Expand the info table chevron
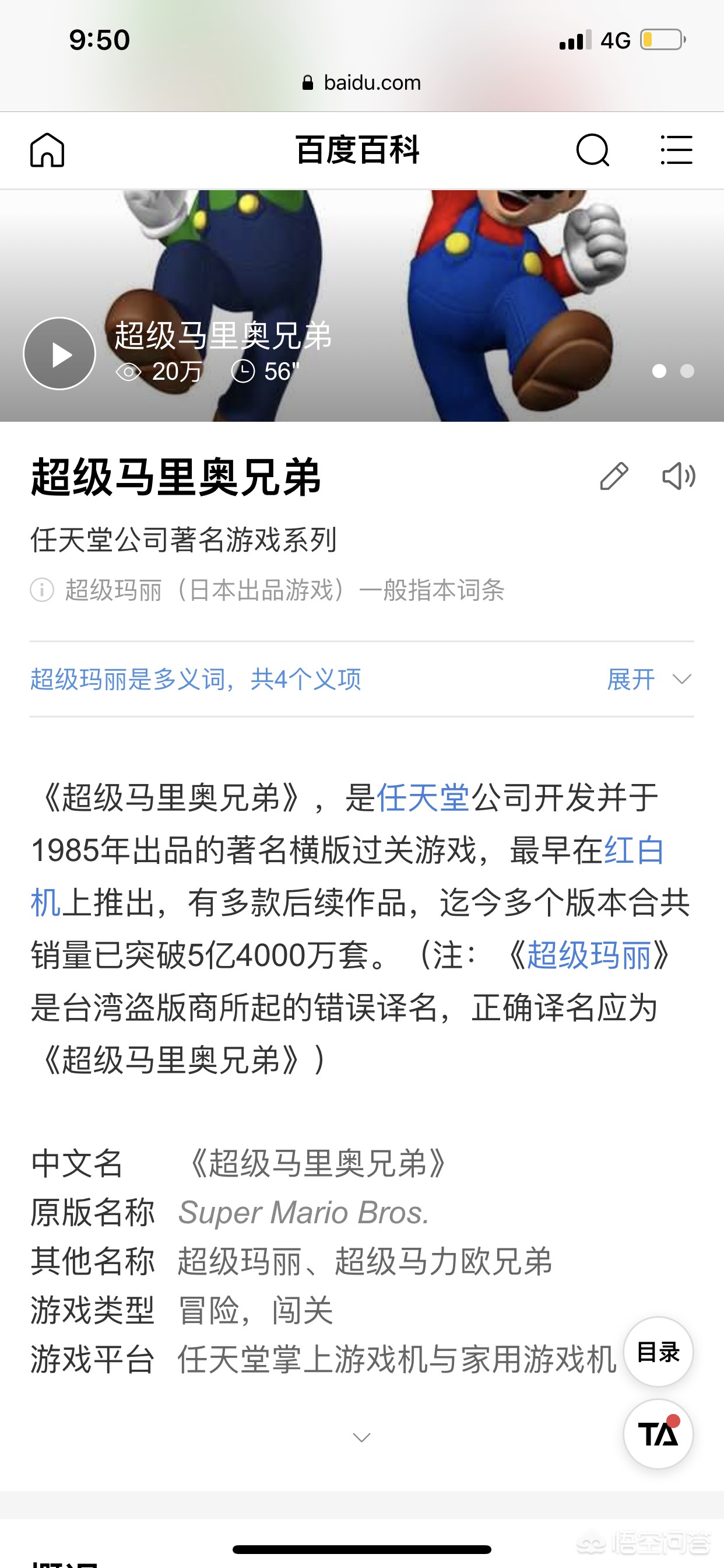This screenshot has height=1568, width=724. [x=361, y=1438]
